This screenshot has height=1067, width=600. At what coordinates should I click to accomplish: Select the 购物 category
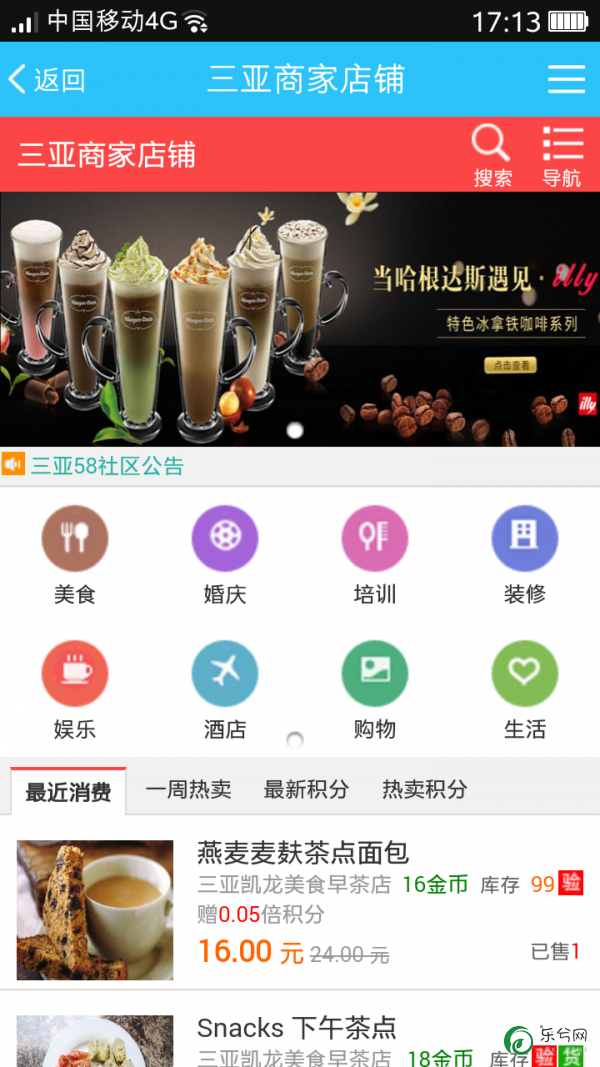pos(375,690)
